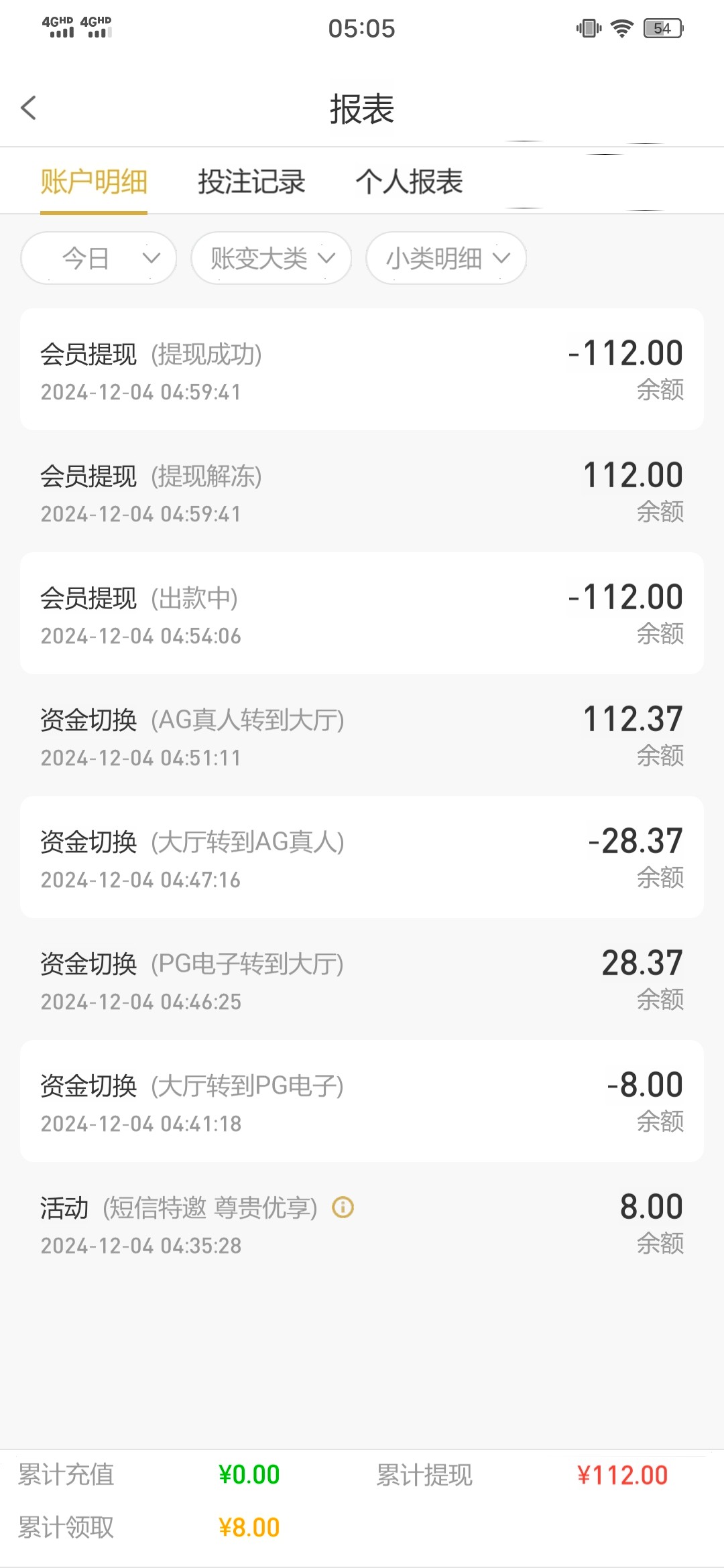
Task: Open the 会员提现 提现成功 record
Action: point(362,369)
